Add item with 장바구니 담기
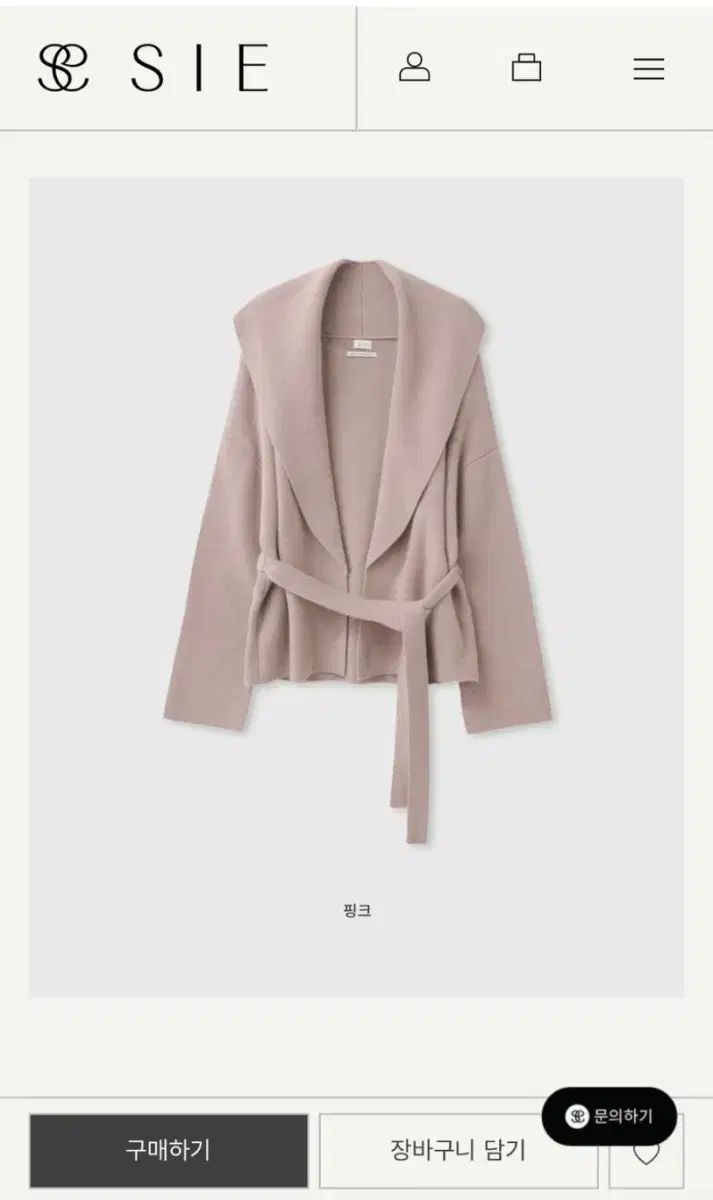The width and height of the screenshot is (713, 1200). pos(458,1150)
